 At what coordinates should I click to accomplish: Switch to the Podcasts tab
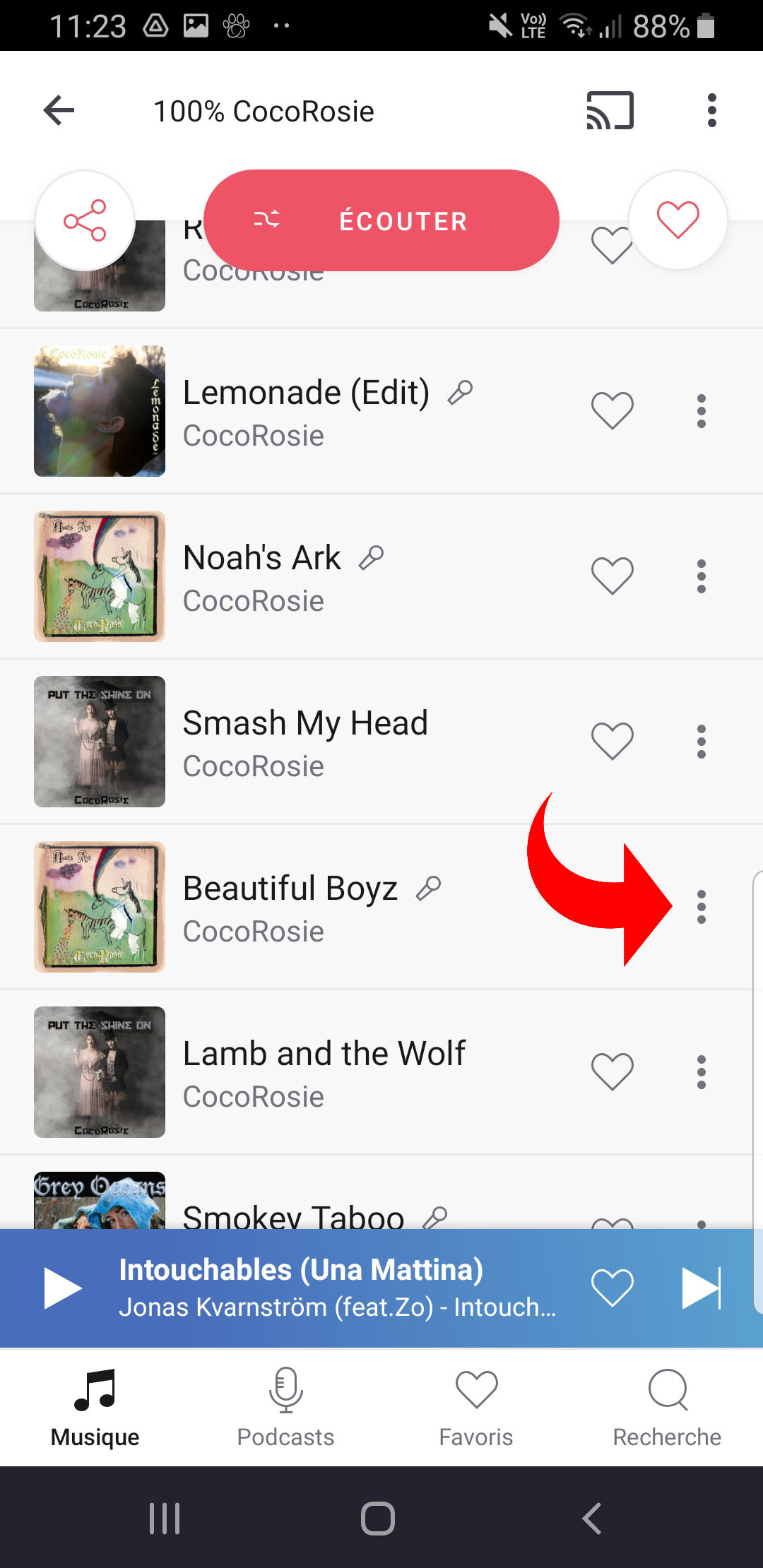point(285,1407)
